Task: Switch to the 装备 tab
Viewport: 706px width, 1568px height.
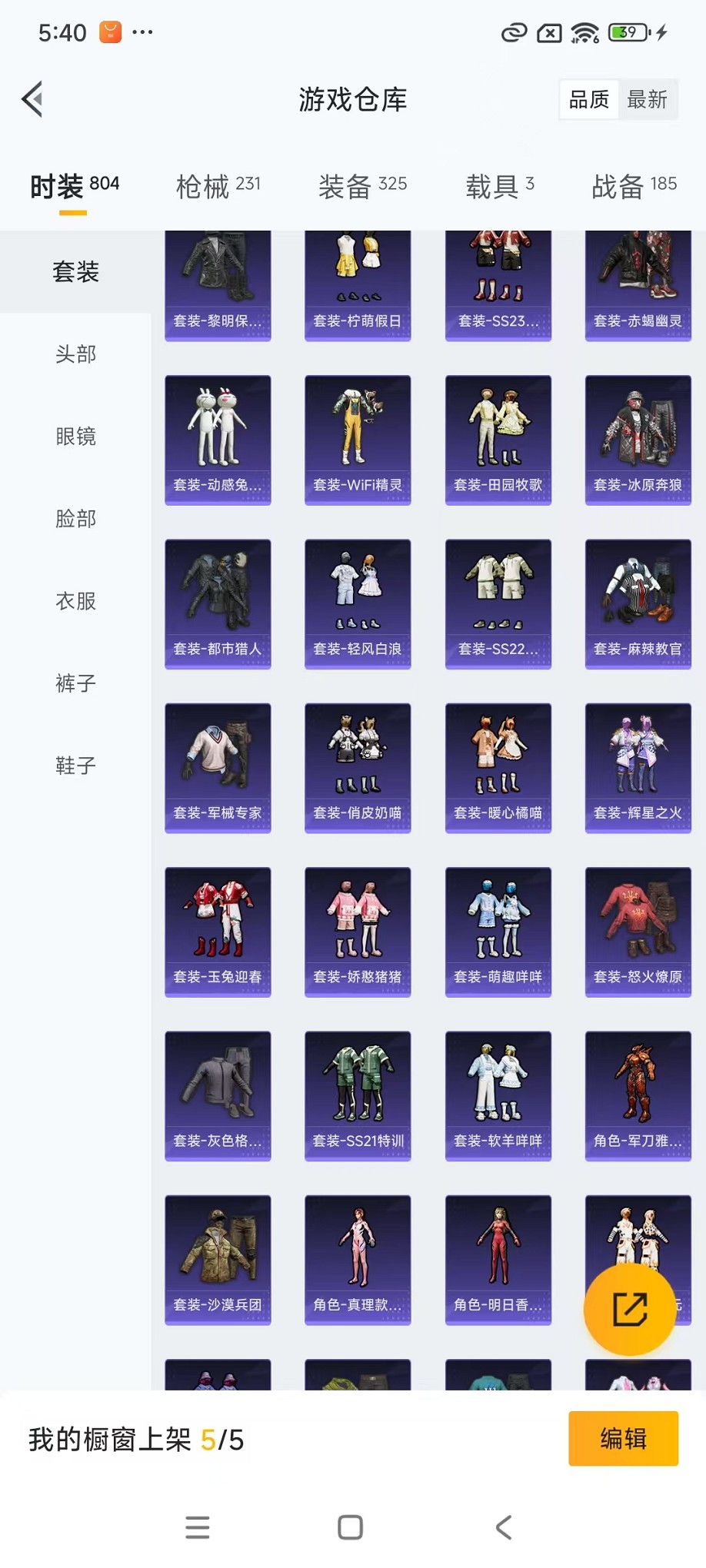Action: [x=362, y=186]
